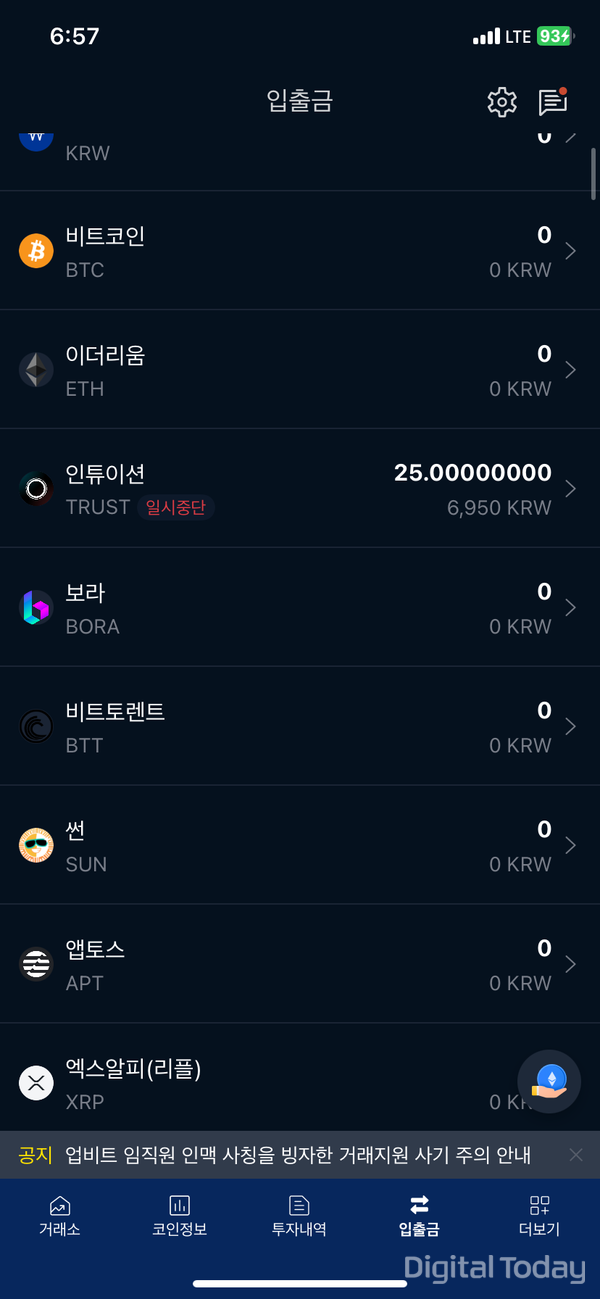Open the messages icon with red dot
This screenshot has width=600, height=1299.
click(x=552, y=101)
